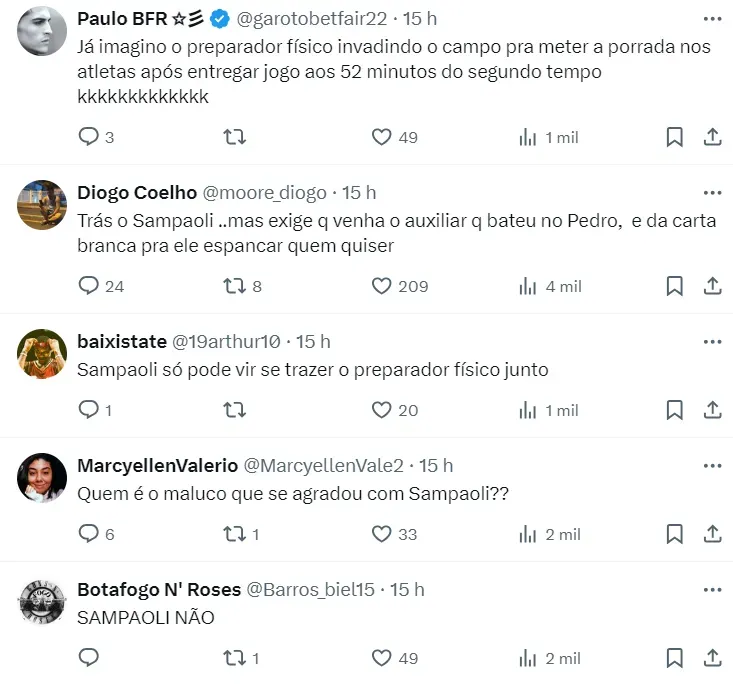Viewport: 733px width, 684px height.
Task: Share MarcyellenValerio's tweet
Action: [x=713, y=534]
